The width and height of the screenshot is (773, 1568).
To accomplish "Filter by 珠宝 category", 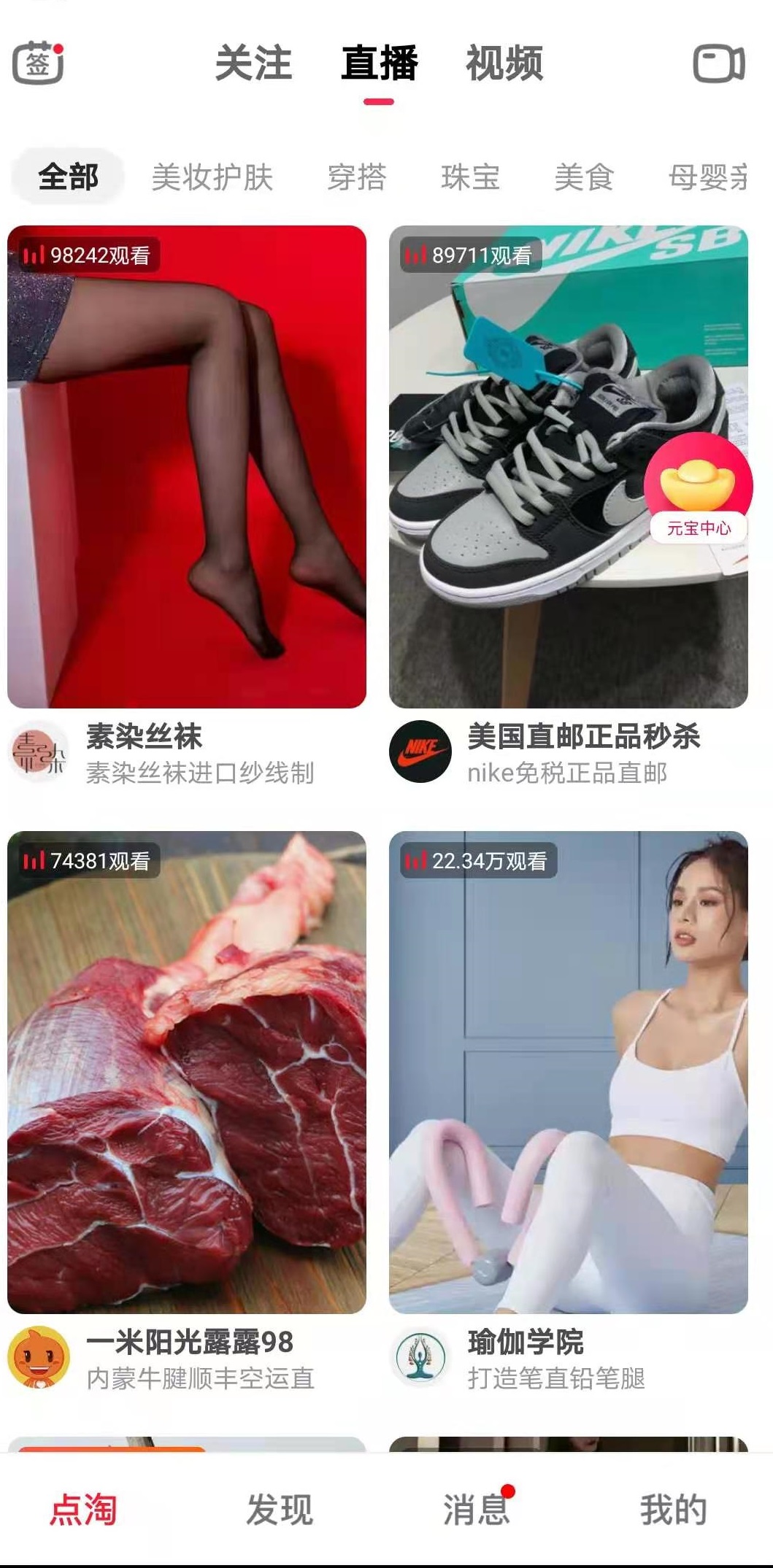I will pyautogui.click(x=470, y=177).
